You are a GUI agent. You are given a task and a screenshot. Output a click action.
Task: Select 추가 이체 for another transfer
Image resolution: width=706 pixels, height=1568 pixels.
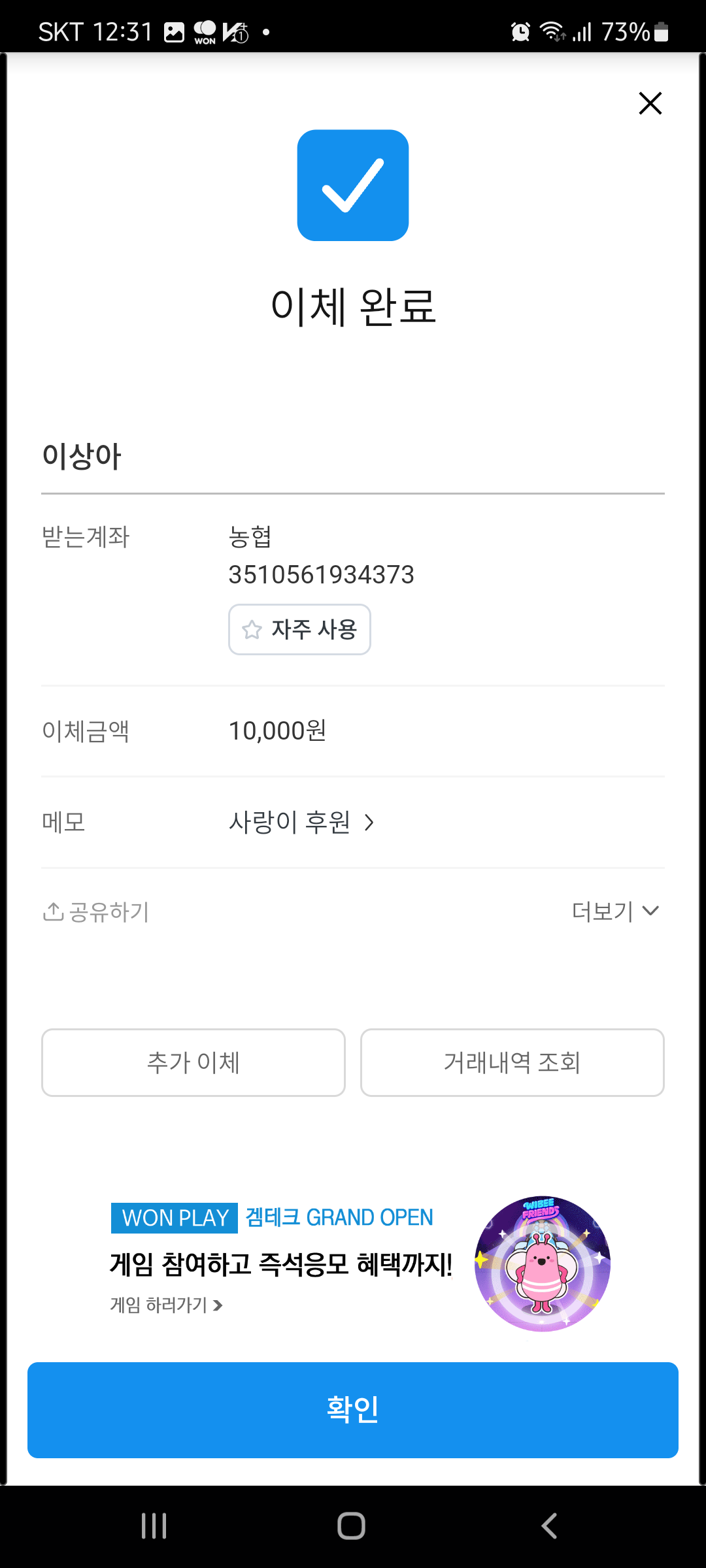193,1062
